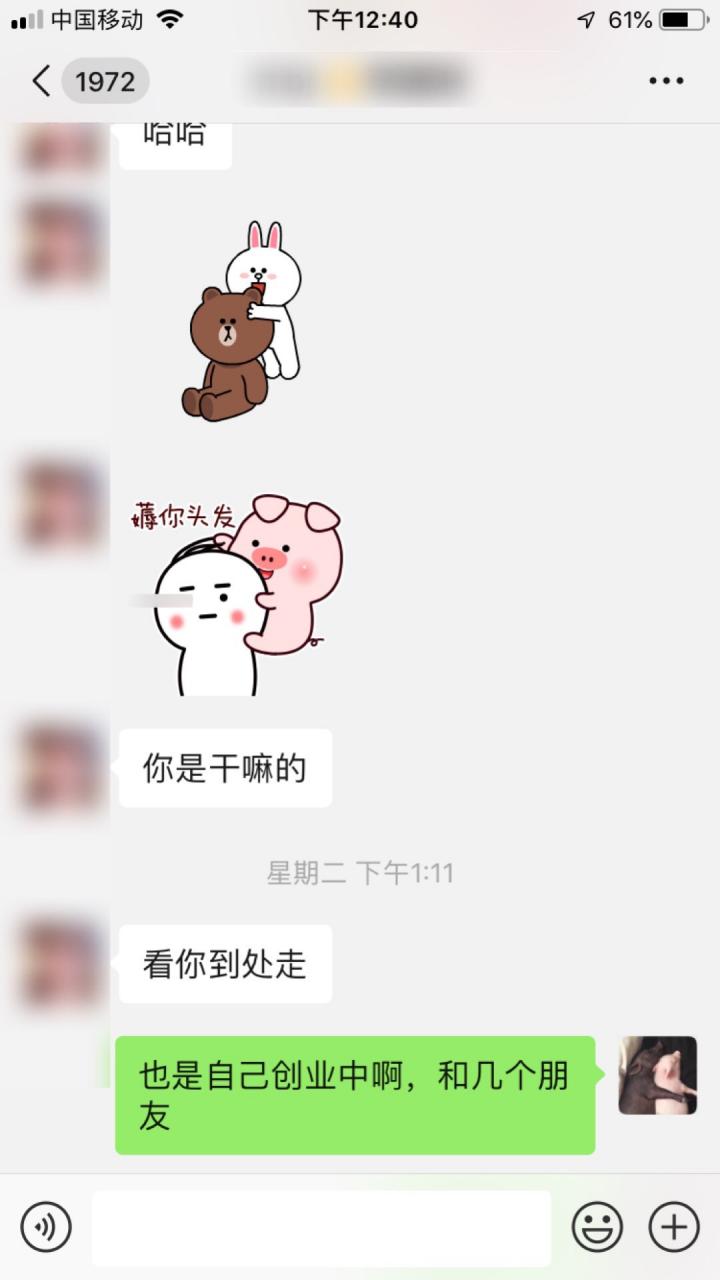Image resolution: width=720 pixels, height=1280 pixels.
Task: View the bear and rabbit sticker
Action: [x=241, y=321]
